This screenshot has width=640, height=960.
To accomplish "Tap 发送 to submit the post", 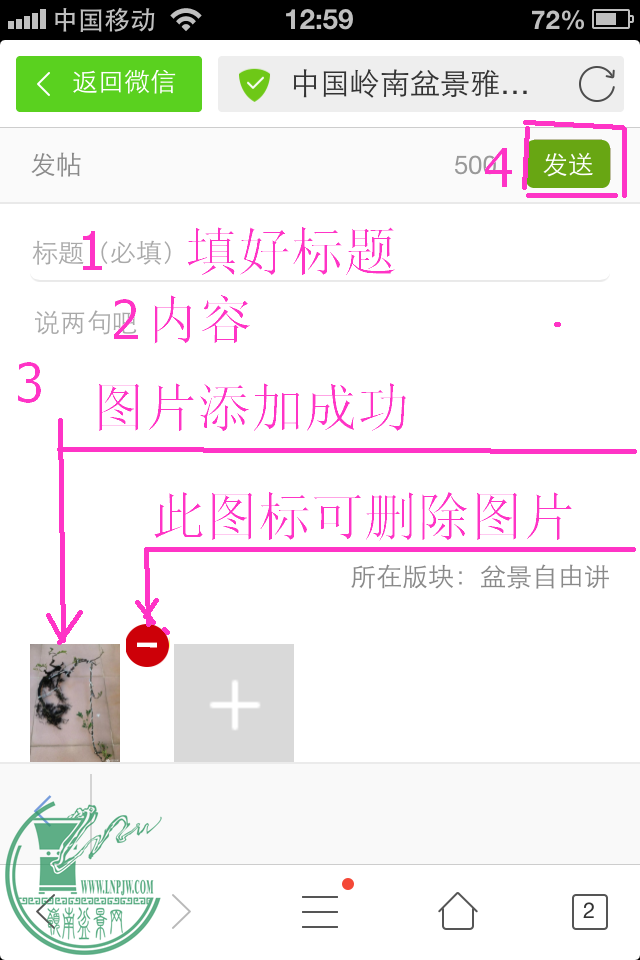I will (568, 164).
